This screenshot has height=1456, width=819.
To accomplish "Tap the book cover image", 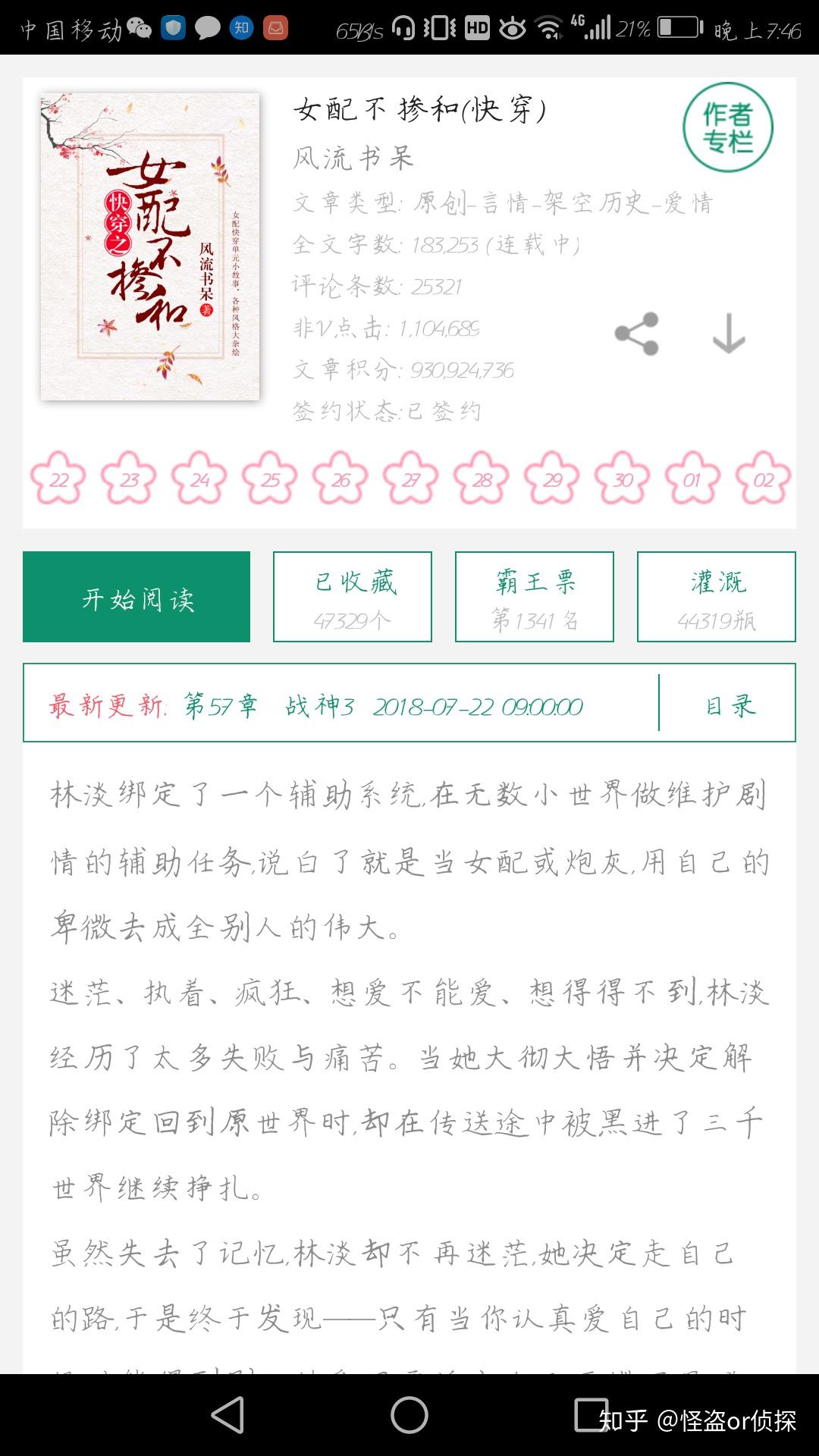I will (x=150, y=246).
